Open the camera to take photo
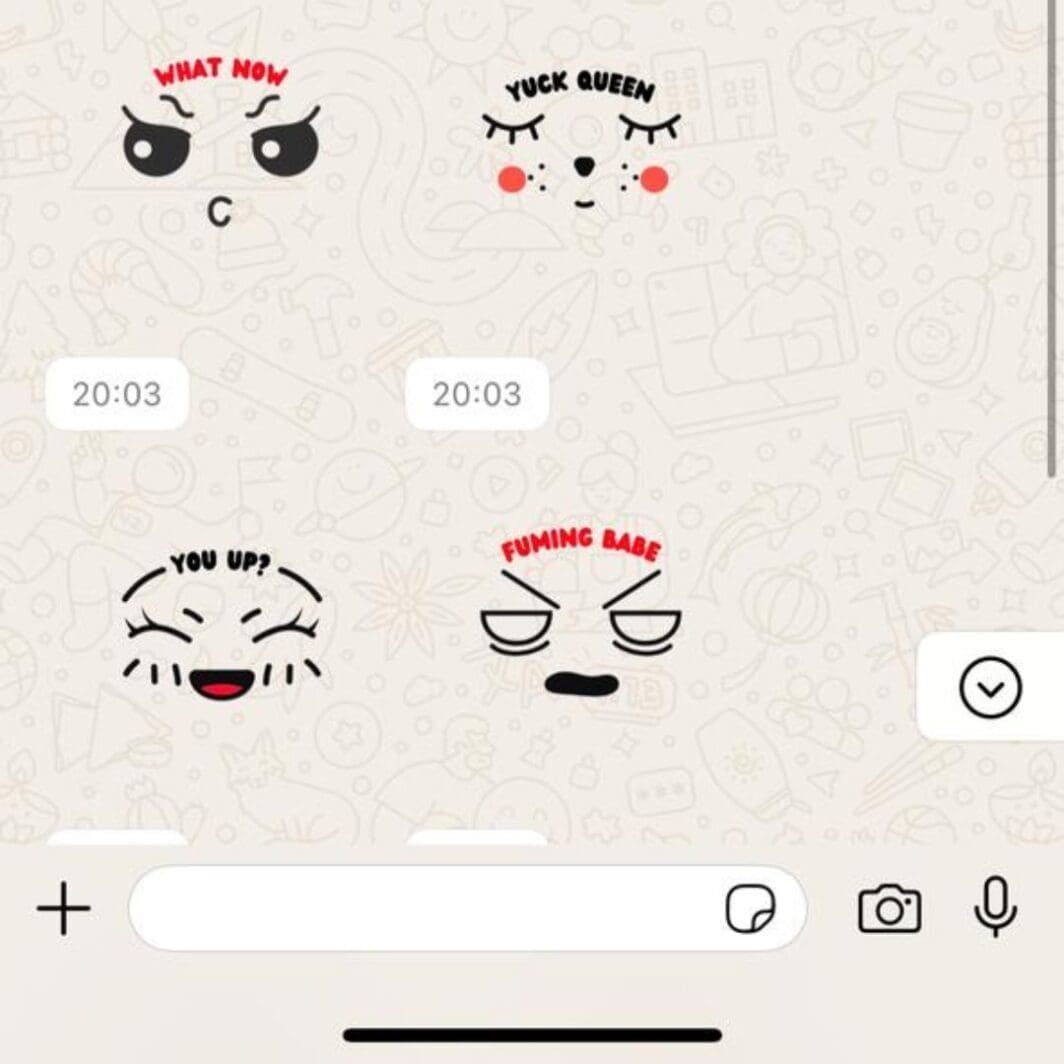Viewport: 1064px width, 1064px height. tap(889, 909)
